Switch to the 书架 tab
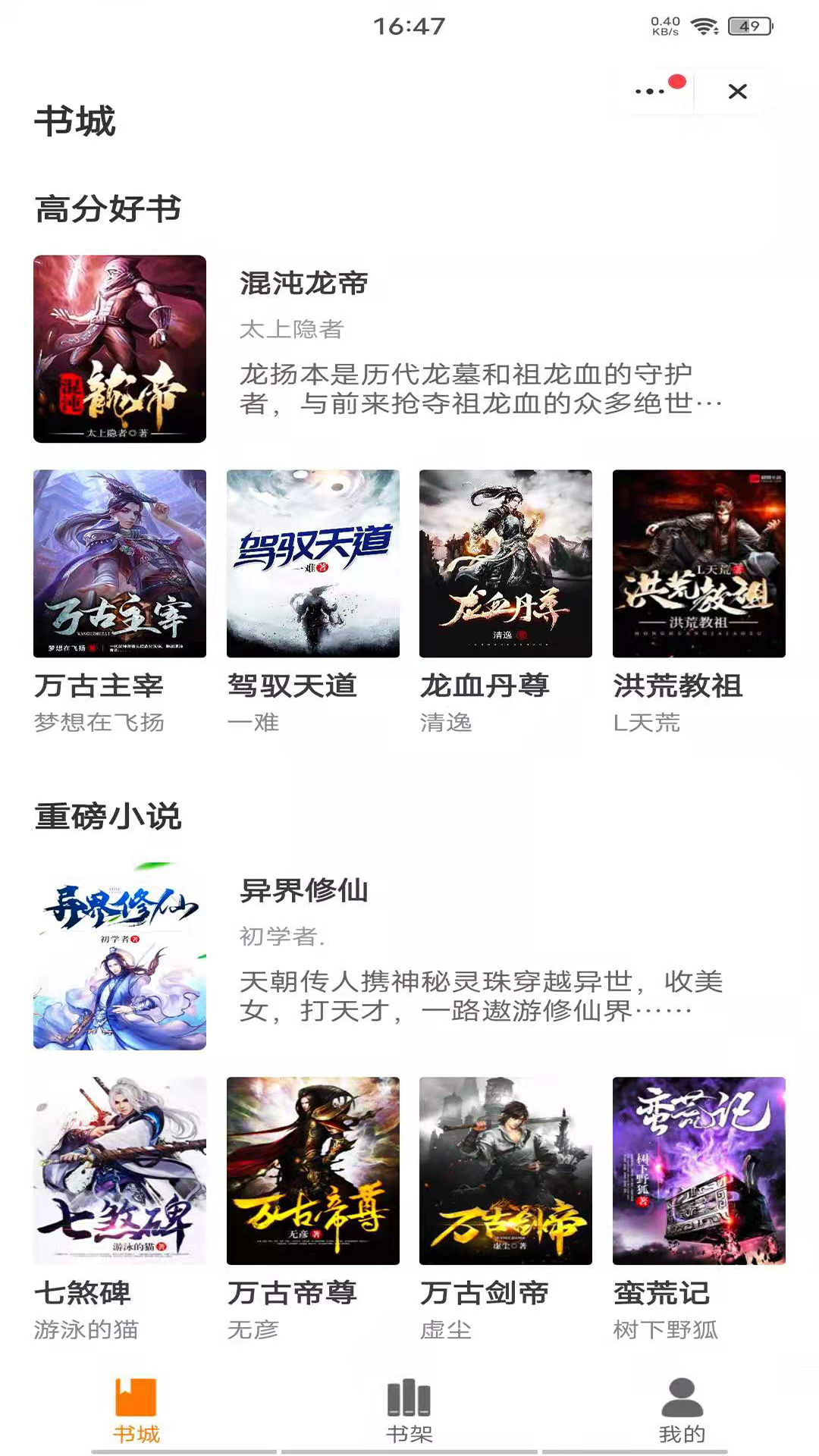 409,1410
